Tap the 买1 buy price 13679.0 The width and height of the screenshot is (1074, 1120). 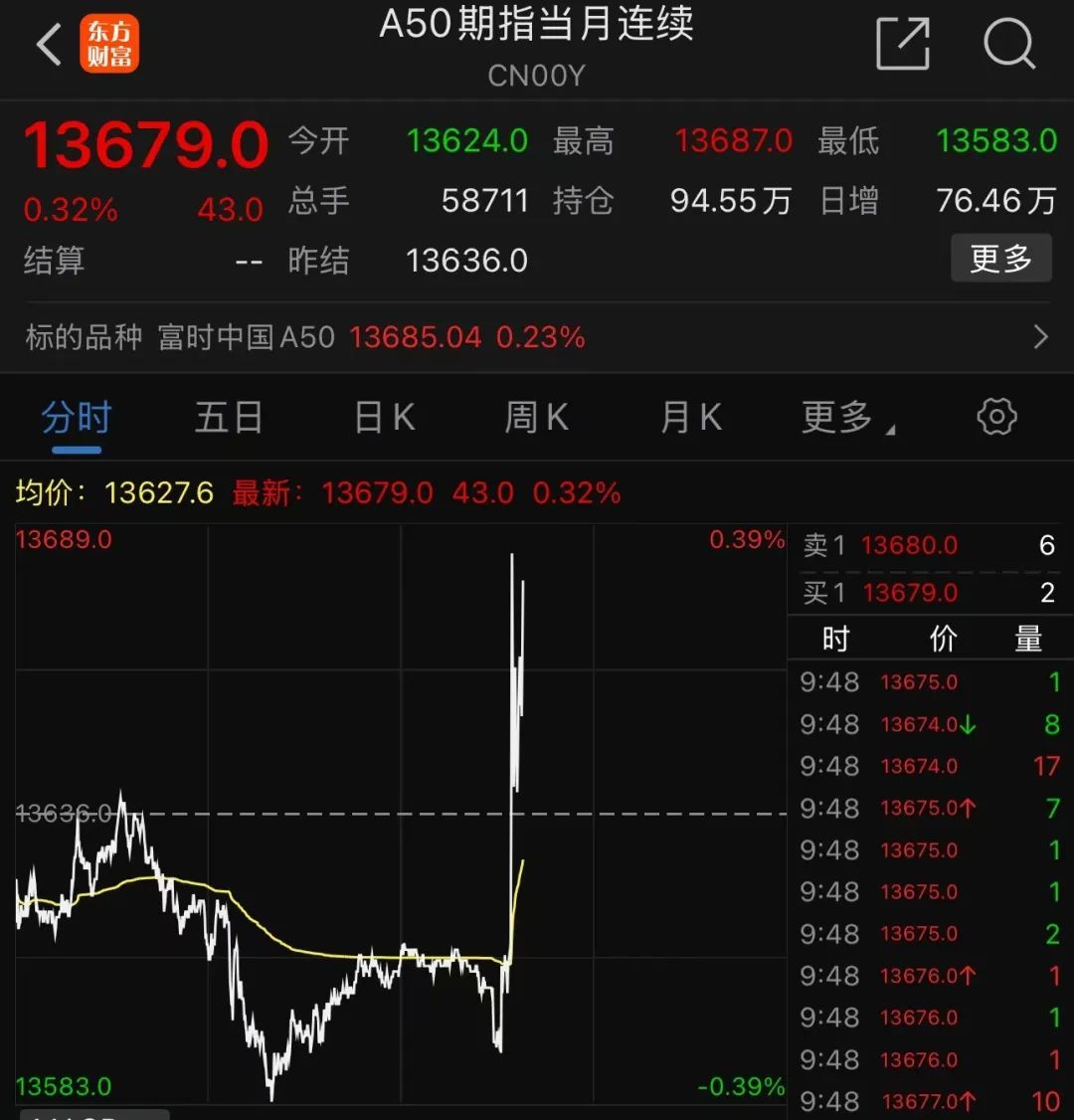(908, 592)
